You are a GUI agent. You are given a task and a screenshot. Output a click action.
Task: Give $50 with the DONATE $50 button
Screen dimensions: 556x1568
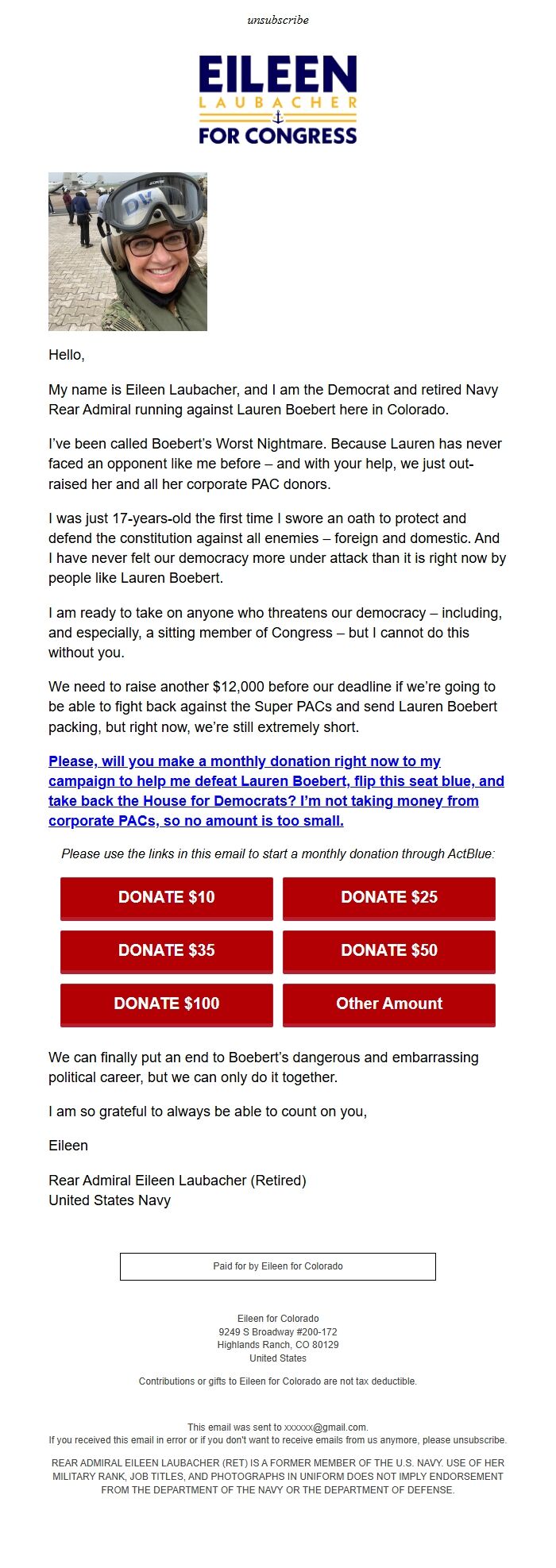coord(389,951)
